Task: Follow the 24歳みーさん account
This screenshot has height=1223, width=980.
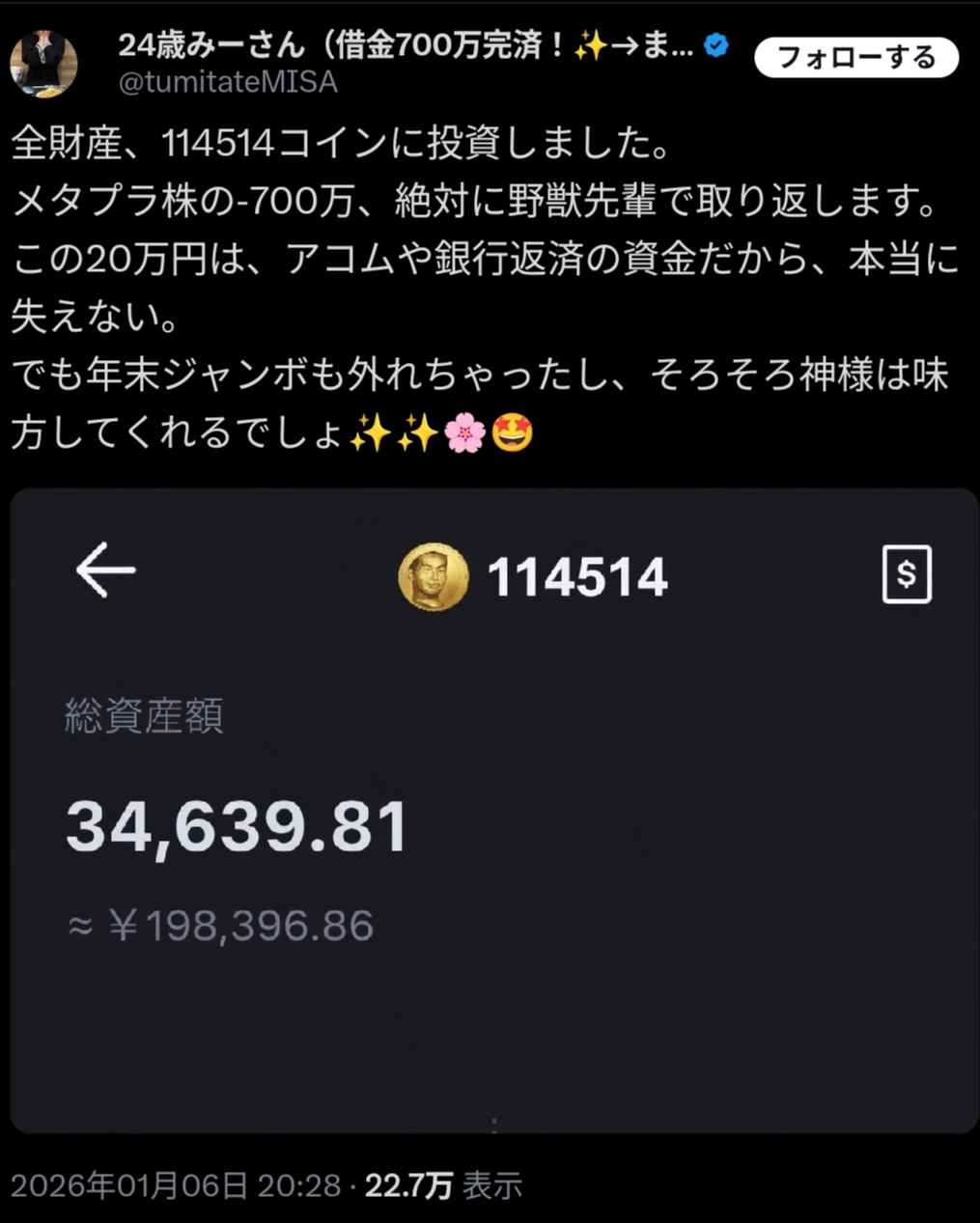Action: coord(855,58)
